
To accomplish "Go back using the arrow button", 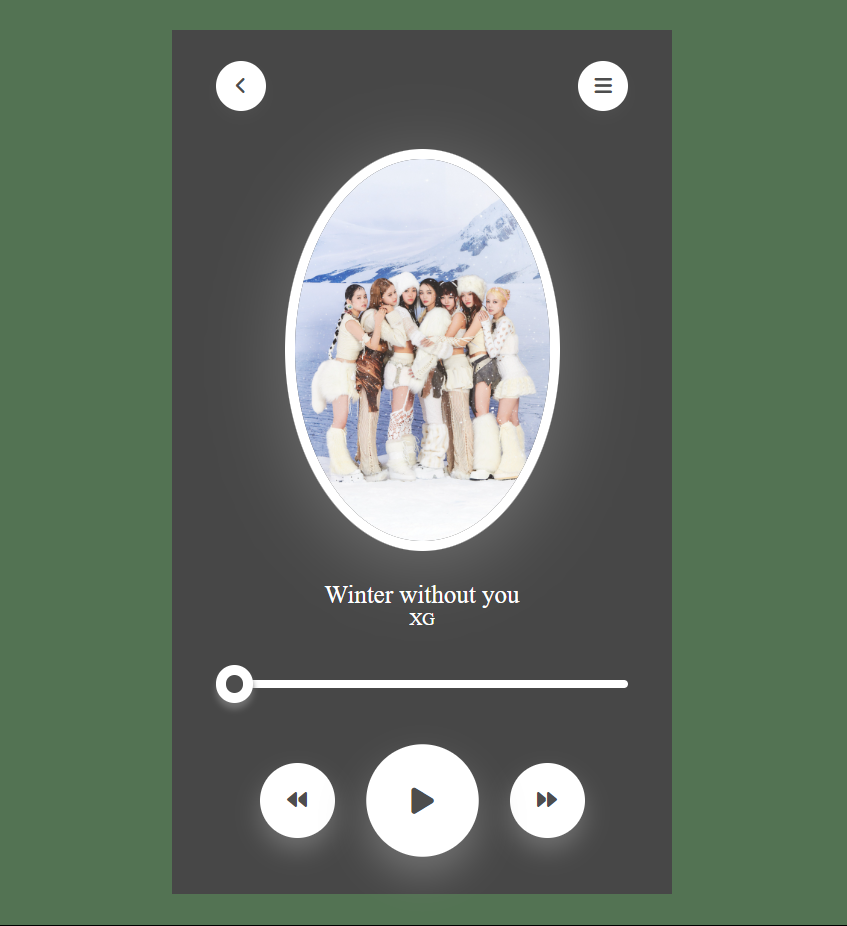I will click(240, 86).
